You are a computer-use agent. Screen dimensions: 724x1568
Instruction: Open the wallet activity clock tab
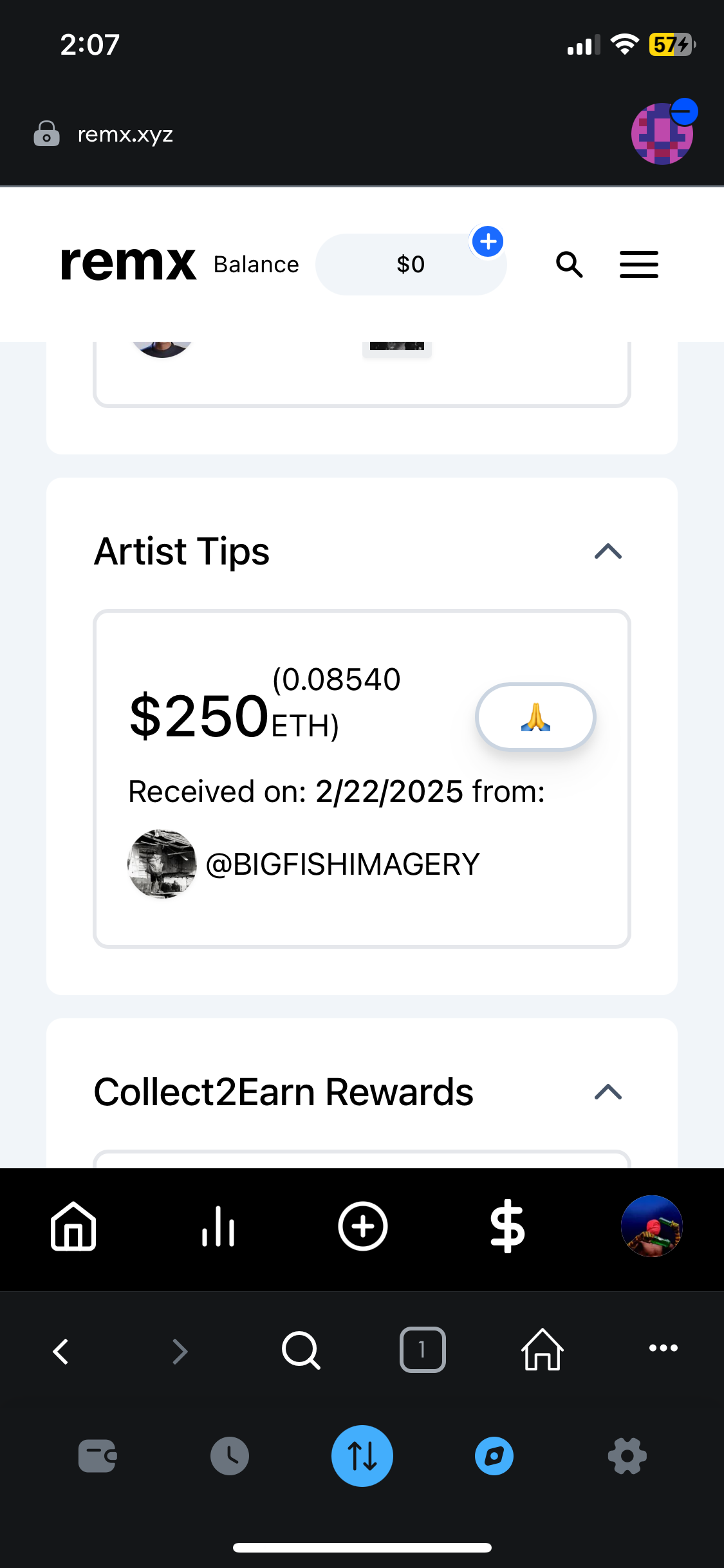coord(230,1456)
